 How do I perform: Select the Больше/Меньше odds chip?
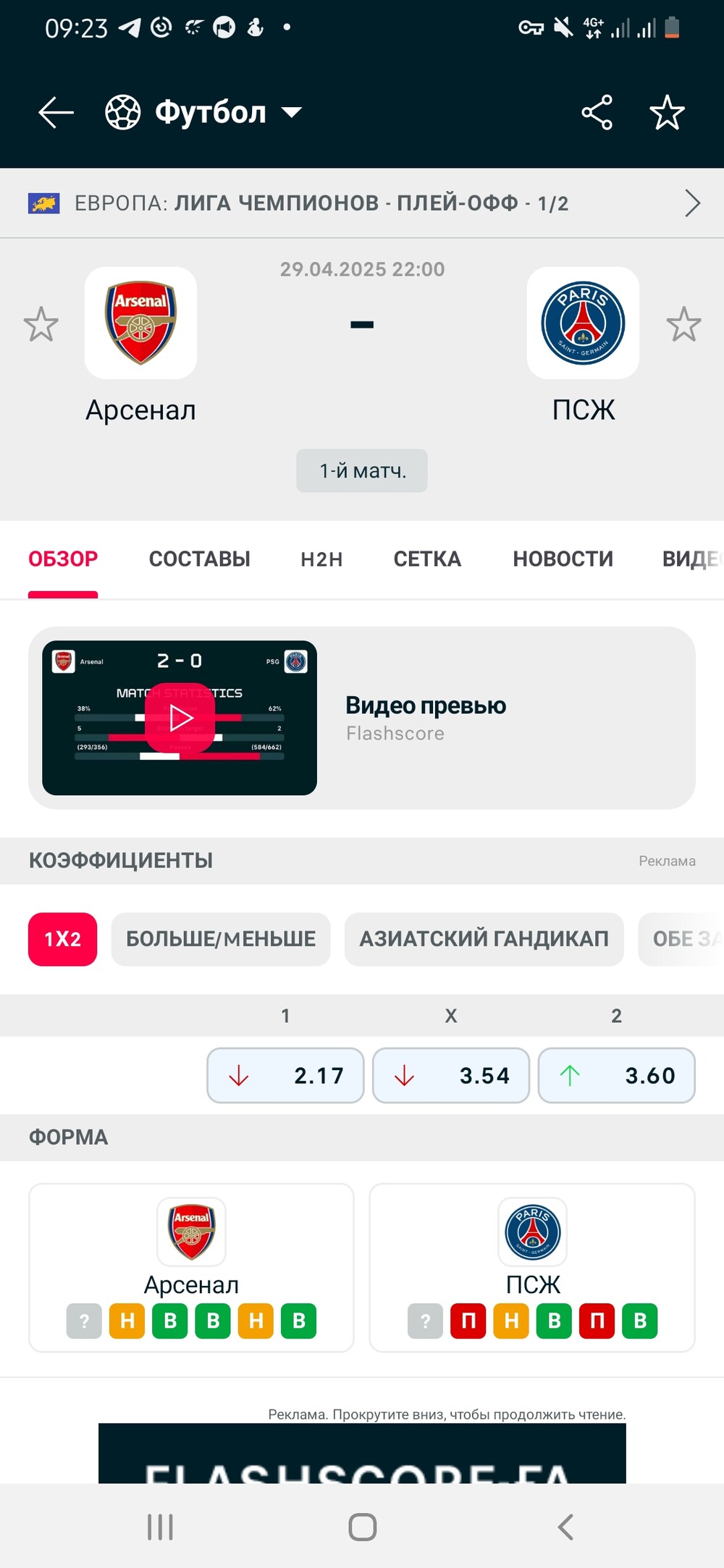pyautogui.click(x=221, y=939)
